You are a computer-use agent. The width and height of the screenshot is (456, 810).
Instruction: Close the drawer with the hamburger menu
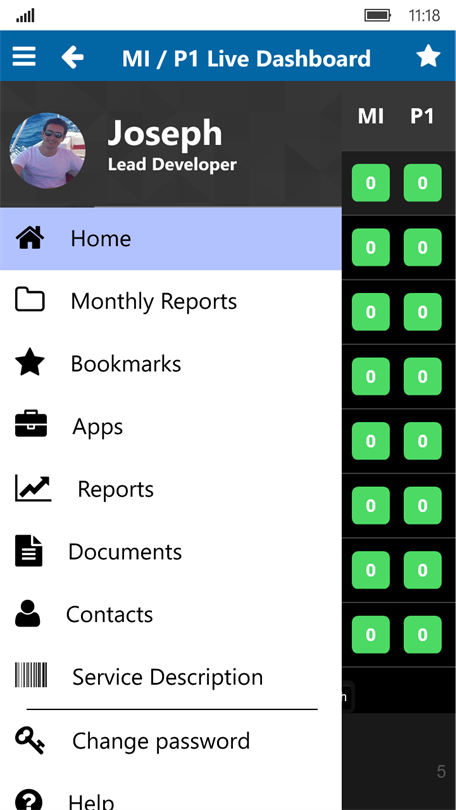click(x=24, y=56)
